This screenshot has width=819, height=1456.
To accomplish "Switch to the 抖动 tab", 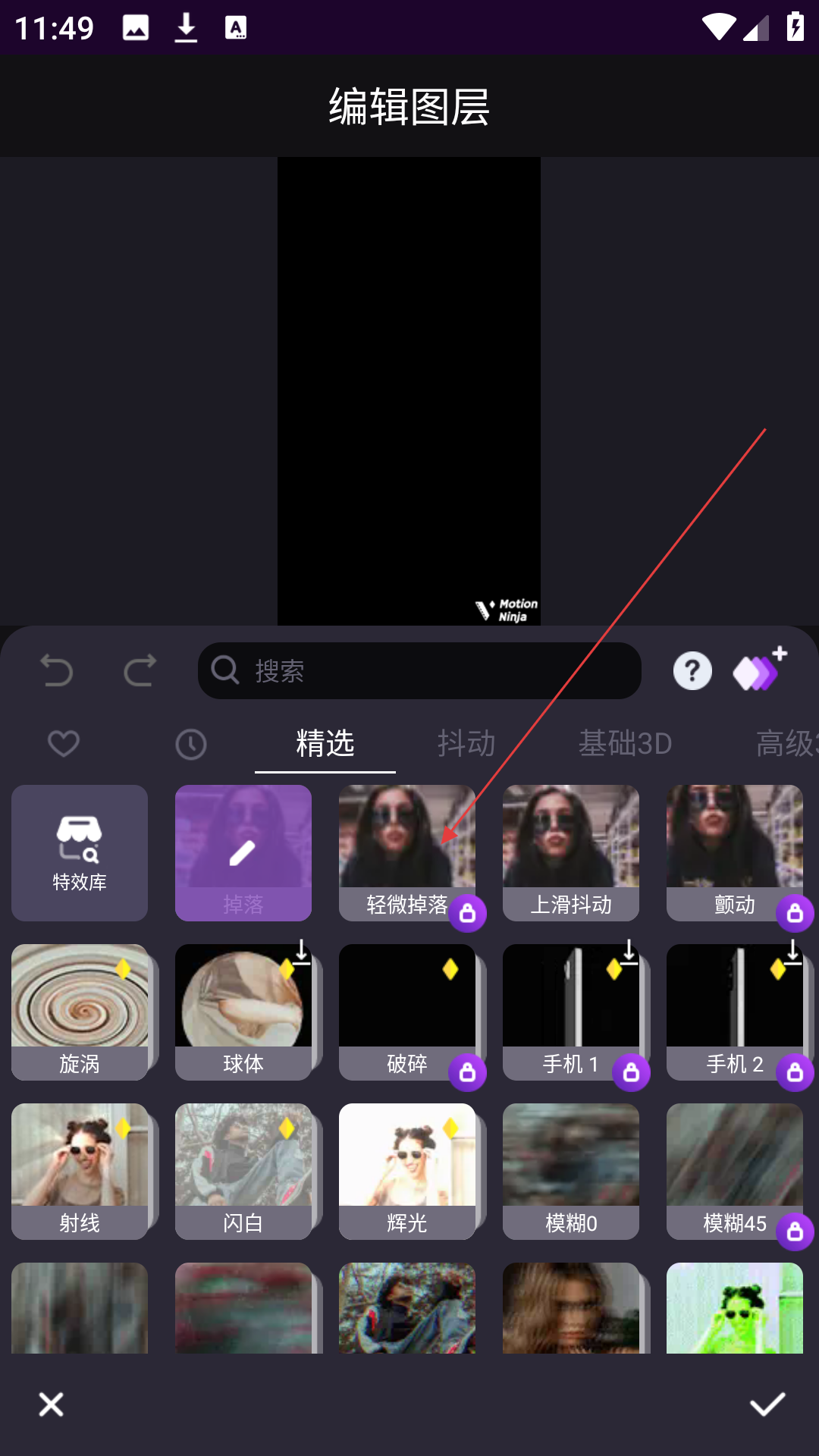I will point(466,743).
